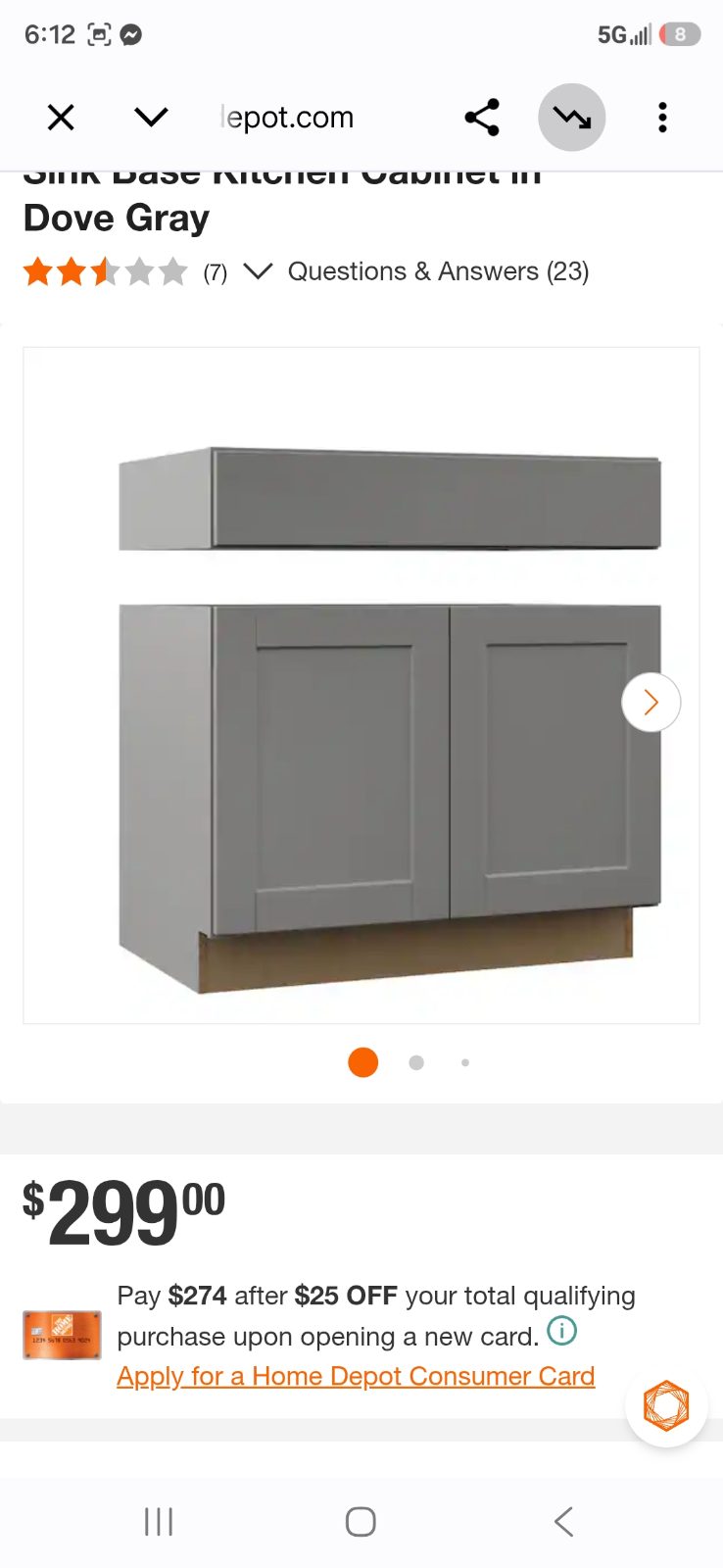Open the card offer info icon
This screenshot has width=723, height=1568.
tap(561, 1331)
